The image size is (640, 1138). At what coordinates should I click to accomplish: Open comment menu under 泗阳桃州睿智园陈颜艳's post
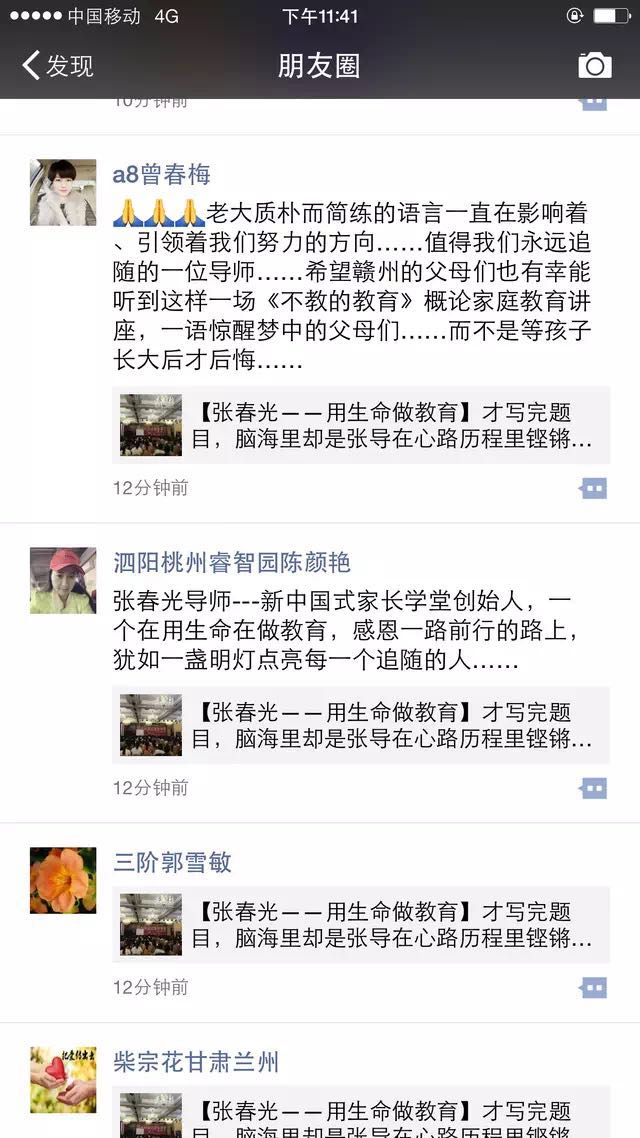tap(593, 788)
